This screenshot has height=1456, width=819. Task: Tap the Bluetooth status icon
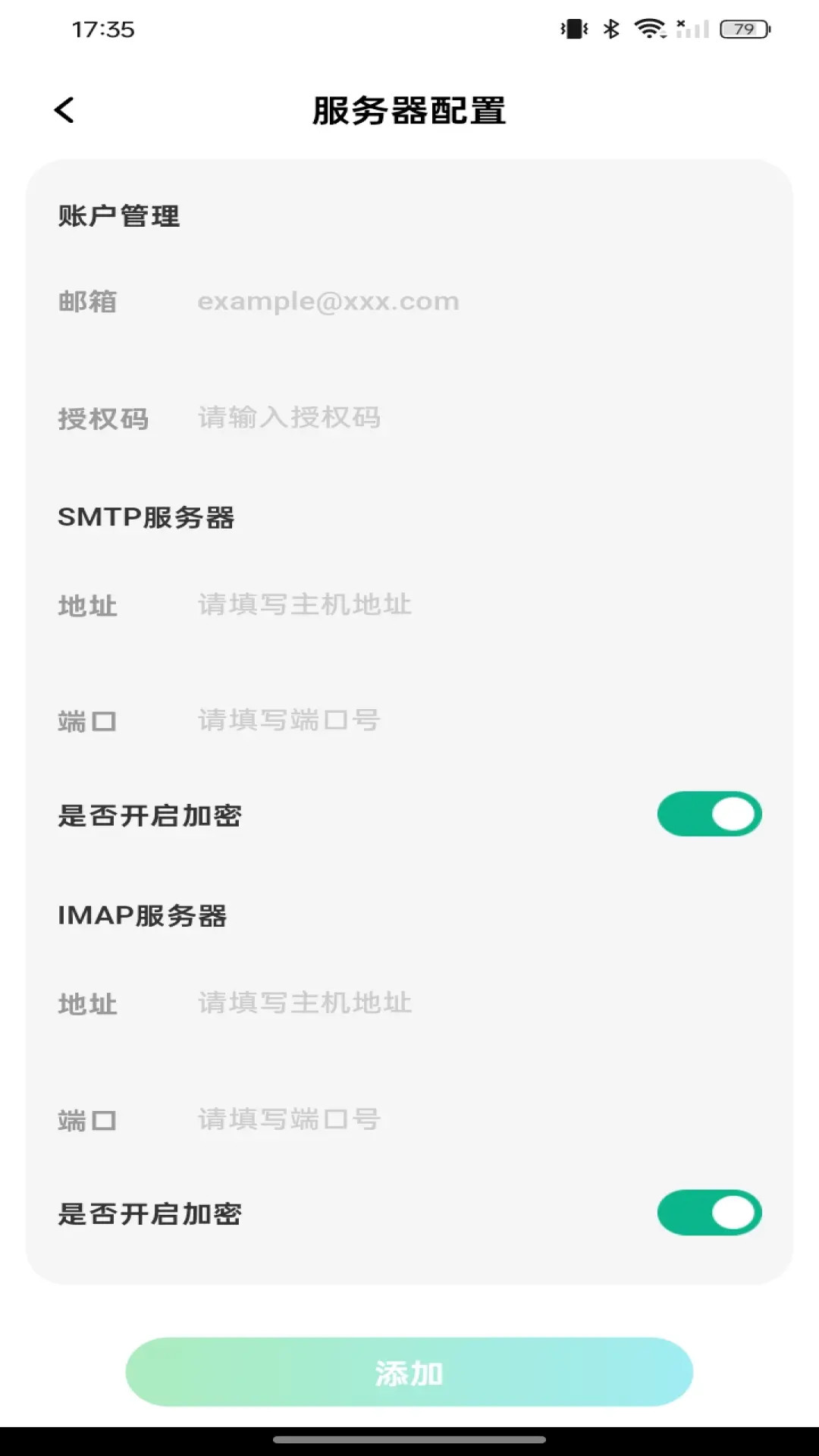pos(611,29)
